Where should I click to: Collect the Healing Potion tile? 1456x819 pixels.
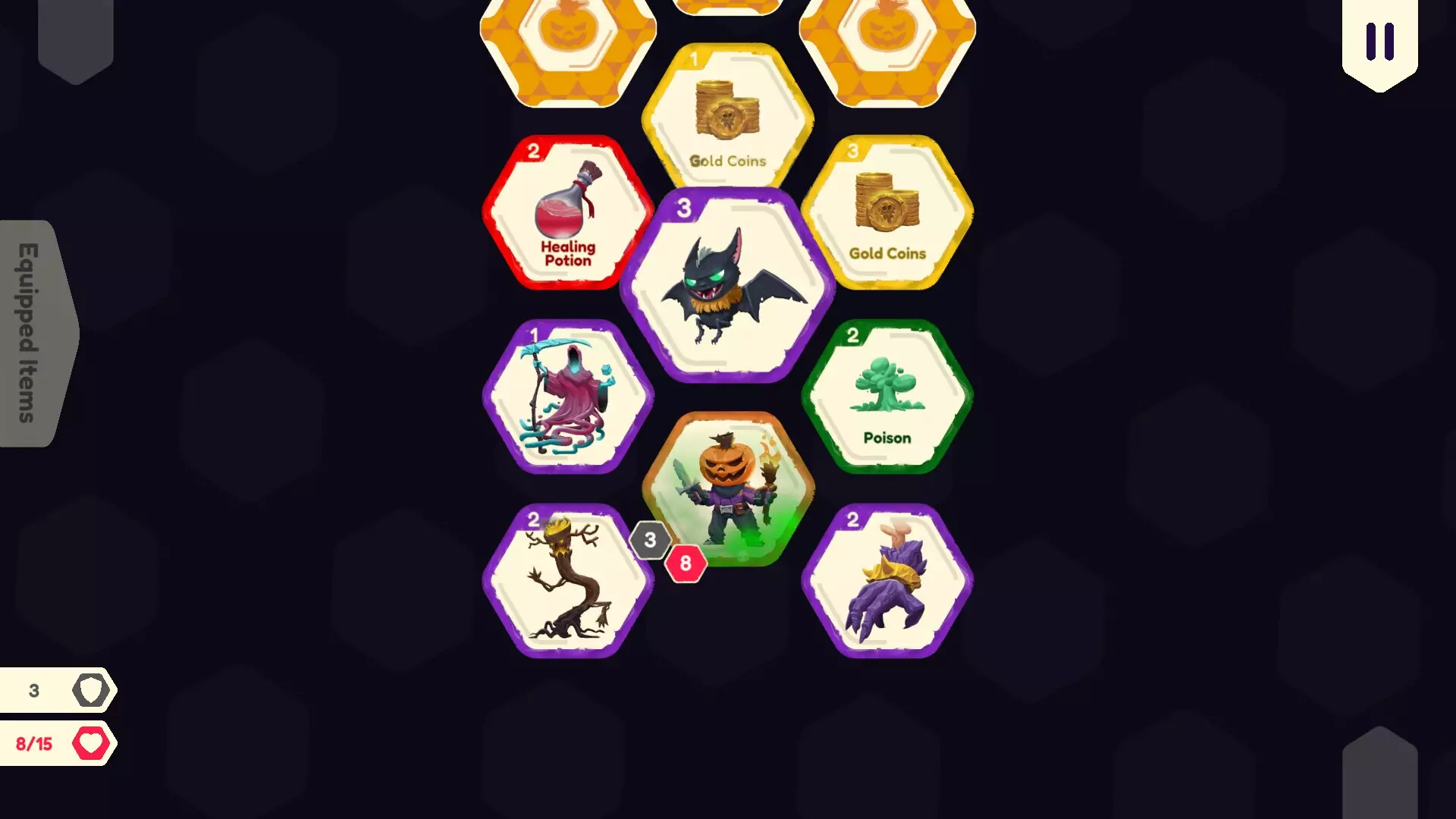pyautogui.click(x=567, y=213)
